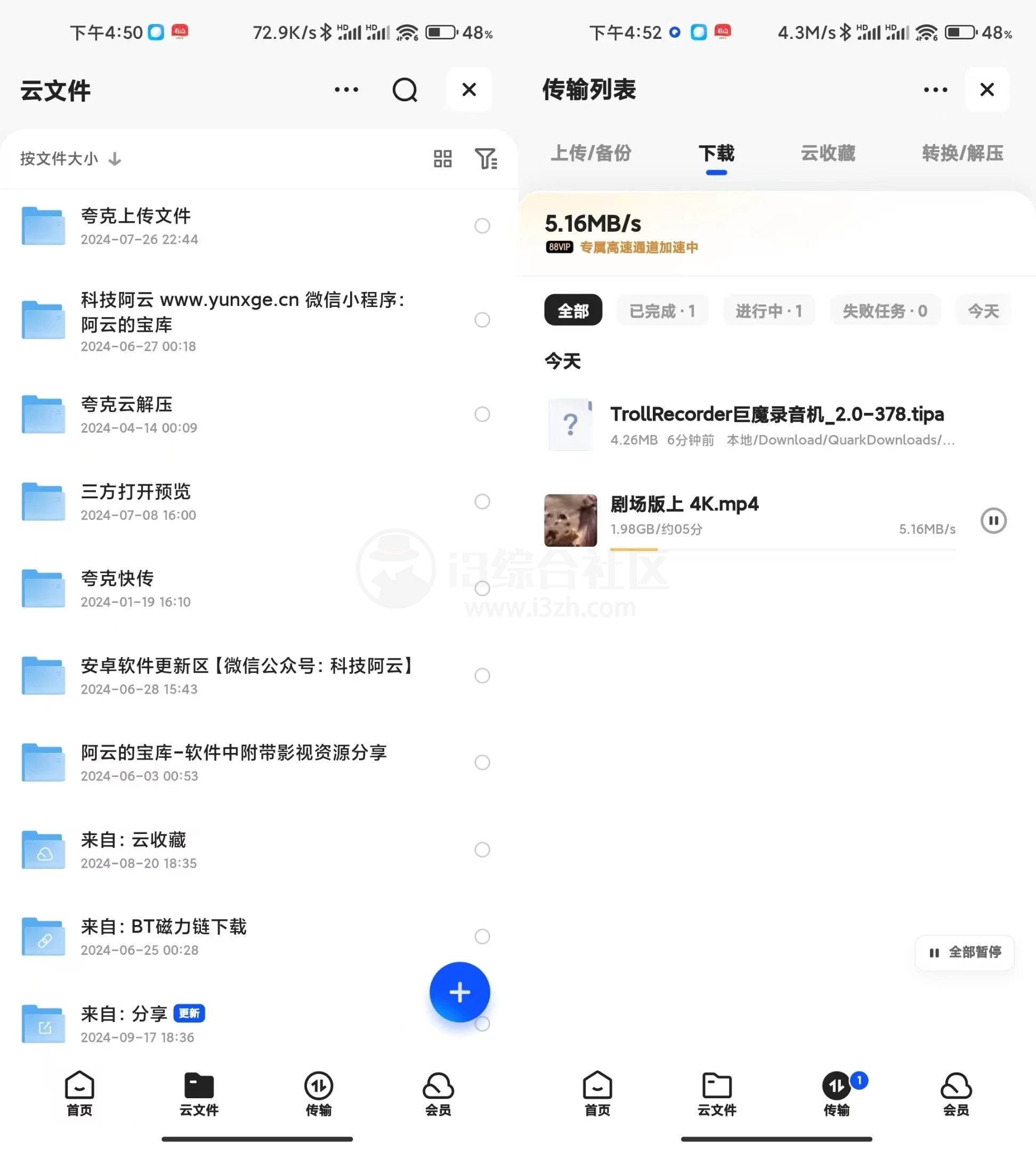Screen dimensions: 1036x1151
Task: Change the 按文件大小 sort order
Action: [x=70, y=159]
